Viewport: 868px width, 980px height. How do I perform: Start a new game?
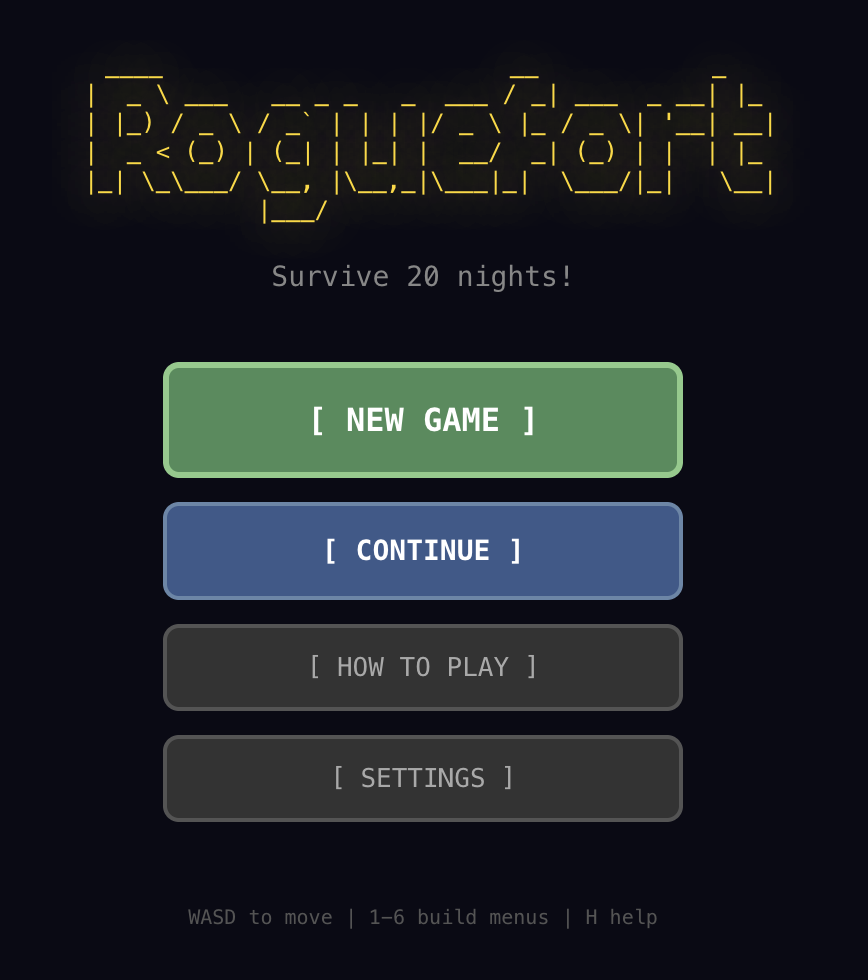click(x=422, y=420)
